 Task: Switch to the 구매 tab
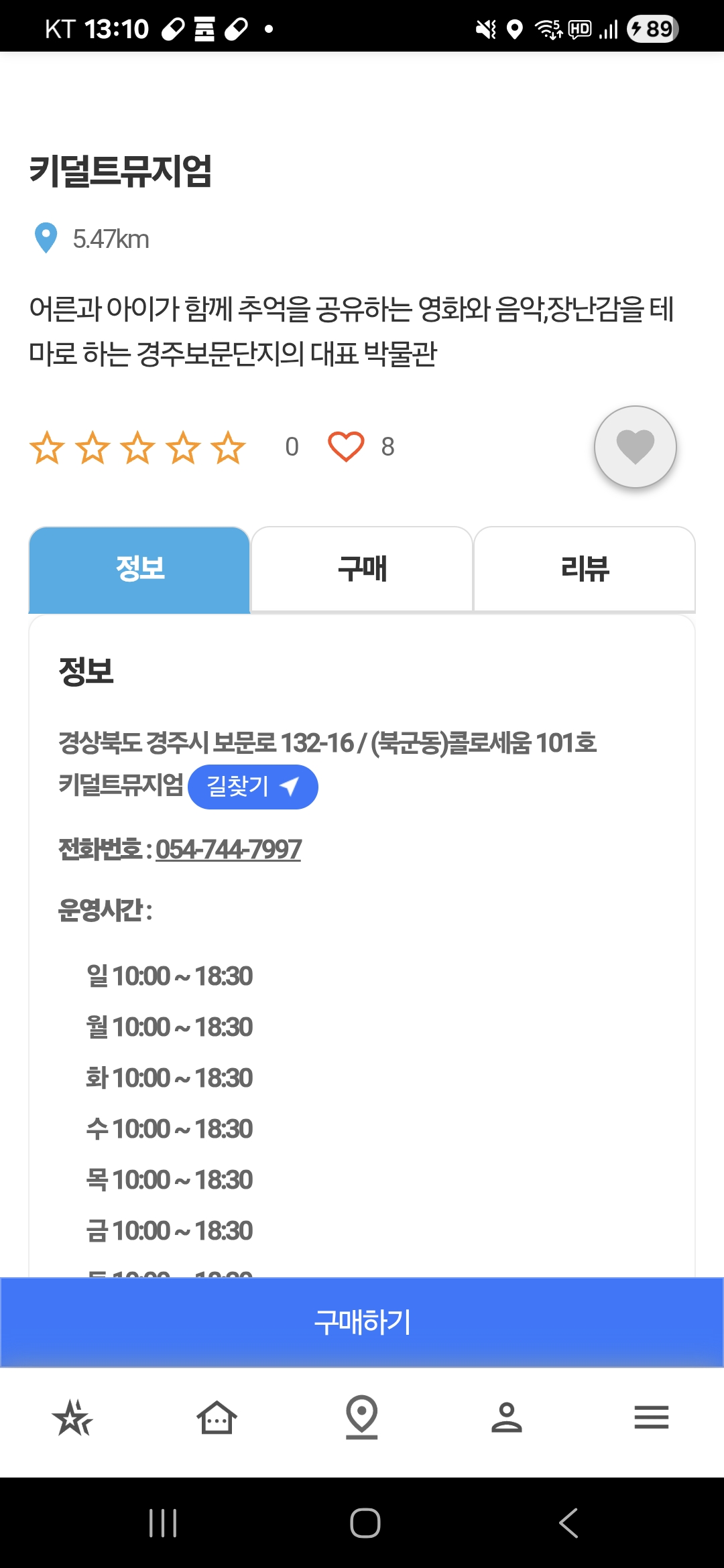[x=362, y=569]
